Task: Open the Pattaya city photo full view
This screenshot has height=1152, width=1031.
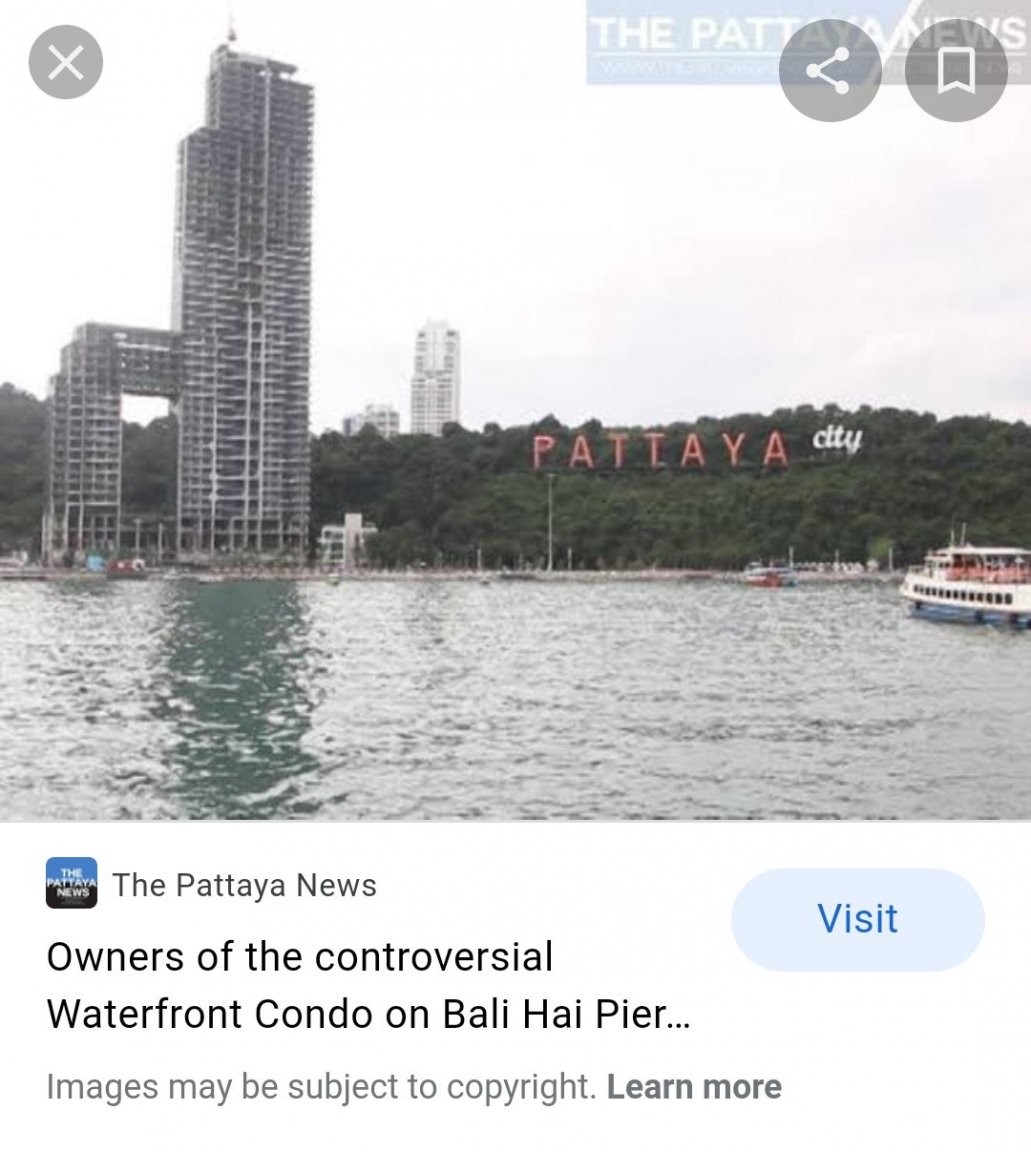Action: pyautogui.click(x=515, y=450)
